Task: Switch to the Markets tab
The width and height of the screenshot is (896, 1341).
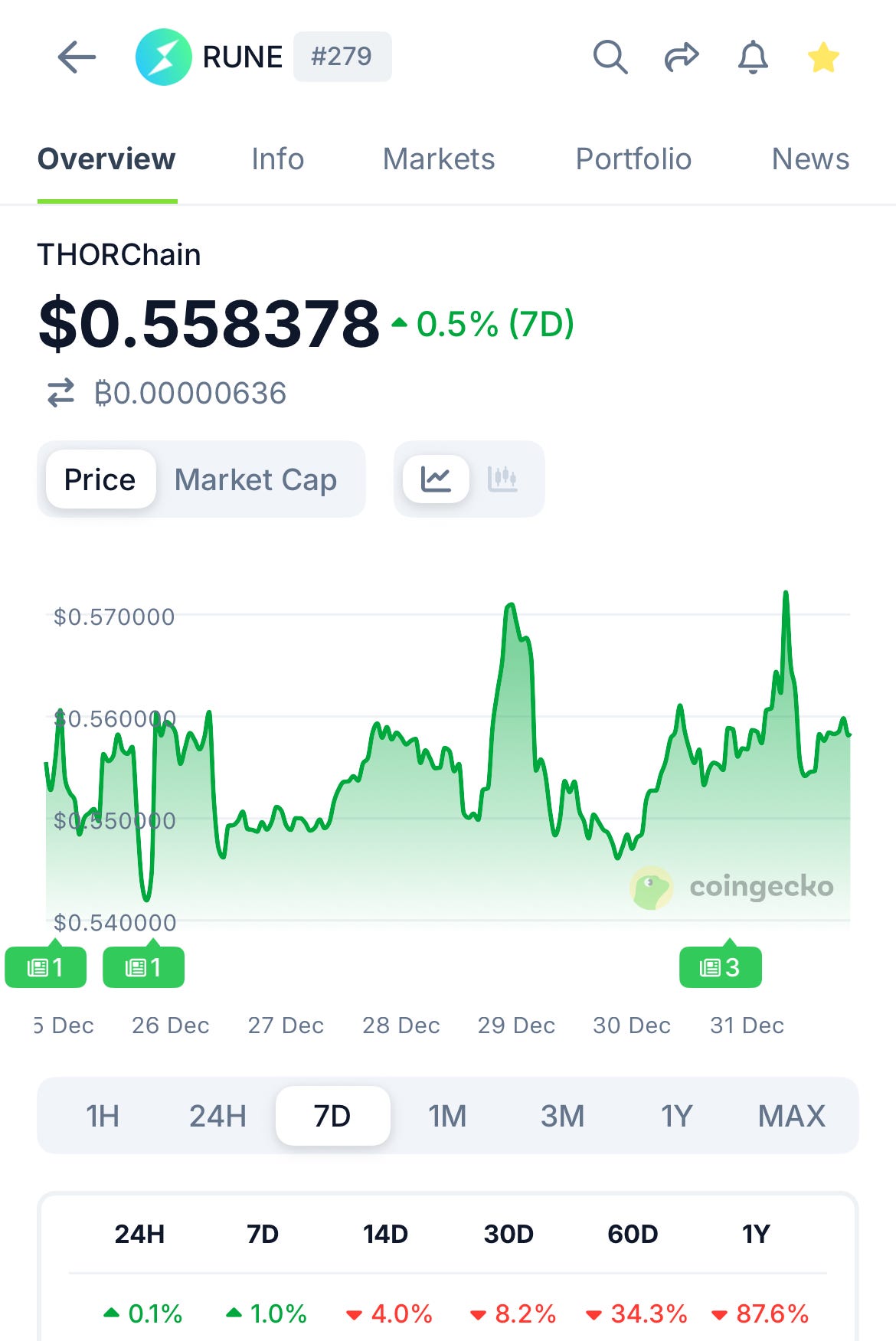Action: tap(439, 159)
